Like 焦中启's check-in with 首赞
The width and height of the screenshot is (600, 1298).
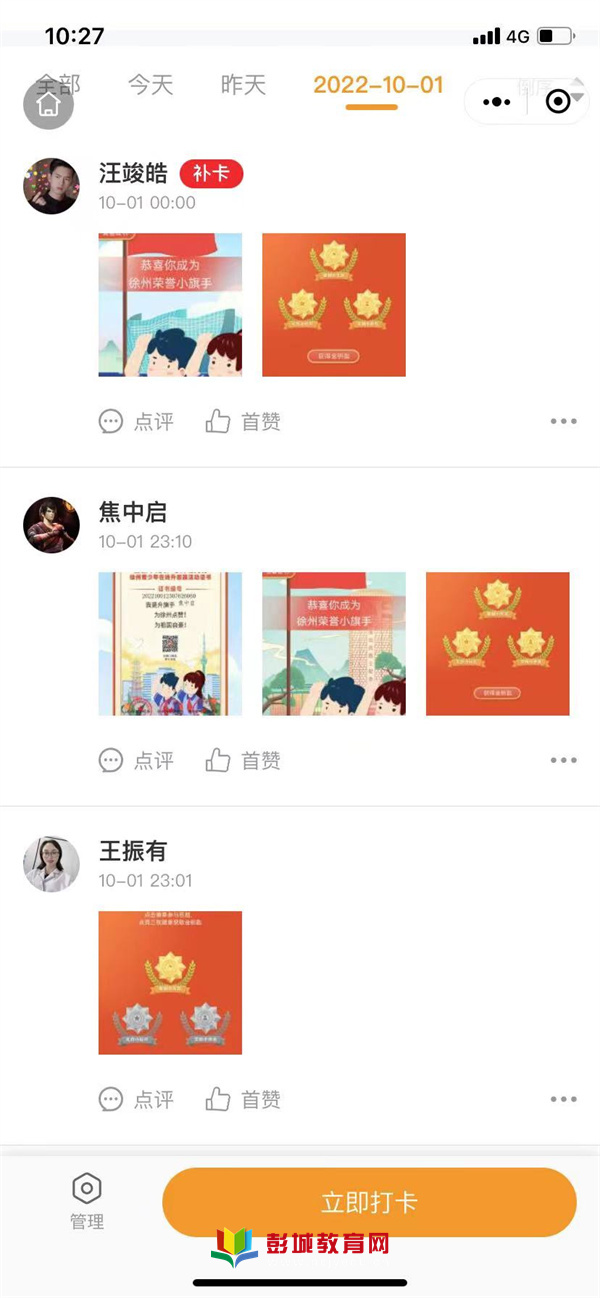click(243, 761)
